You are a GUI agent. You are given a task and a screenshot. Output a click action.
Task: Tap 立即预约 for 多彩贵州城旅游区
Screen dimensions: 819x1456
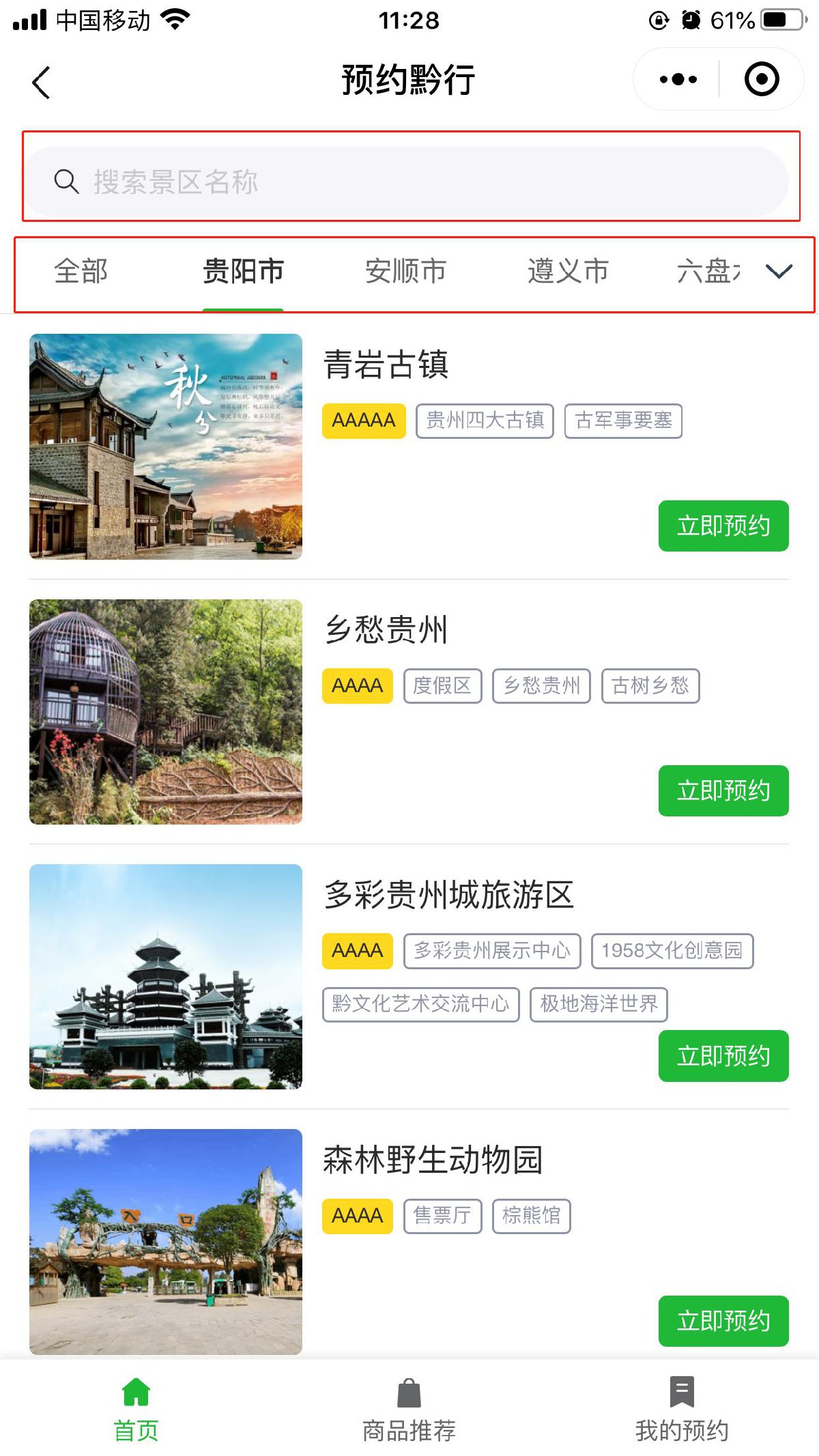[723, 1055]
